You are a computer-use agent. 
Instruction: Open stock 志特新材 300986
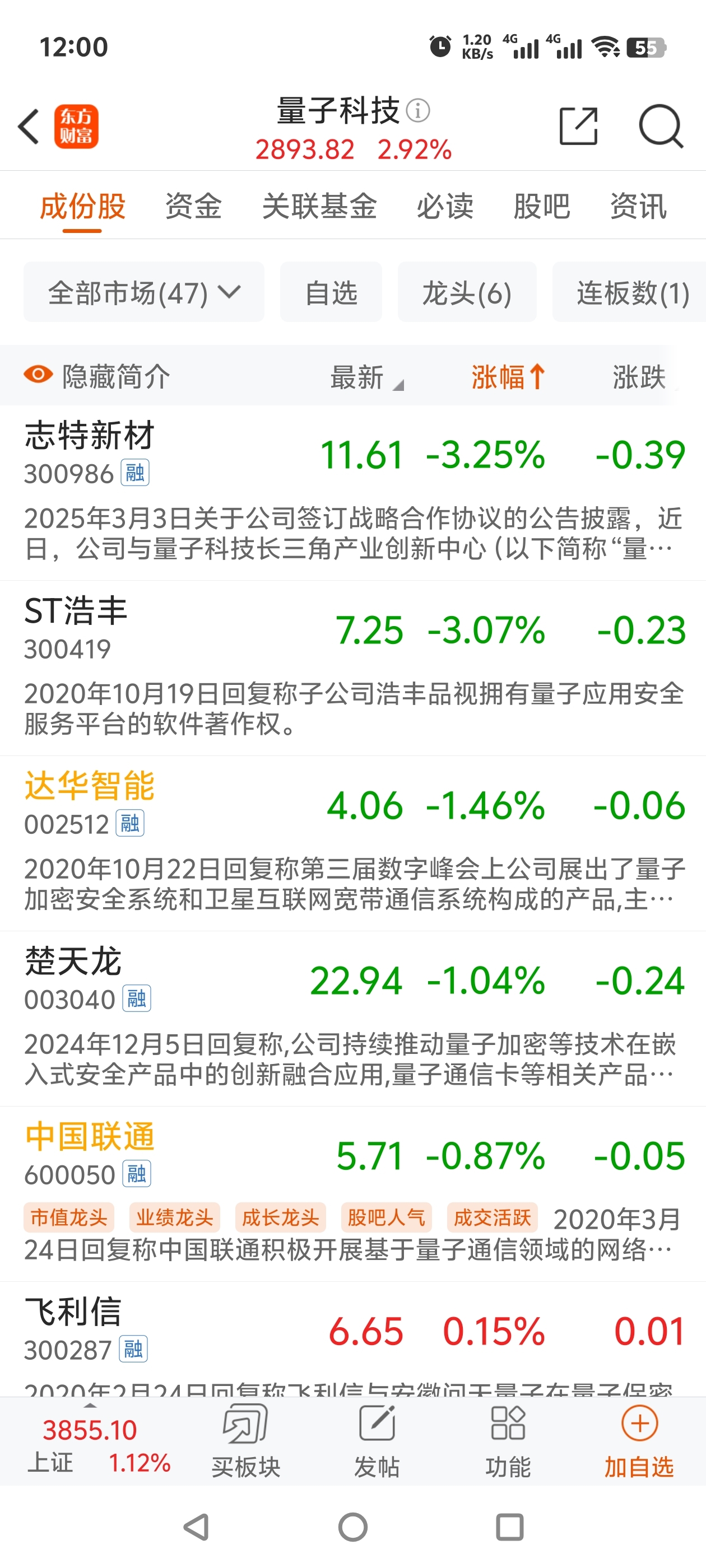pos(352,493)
